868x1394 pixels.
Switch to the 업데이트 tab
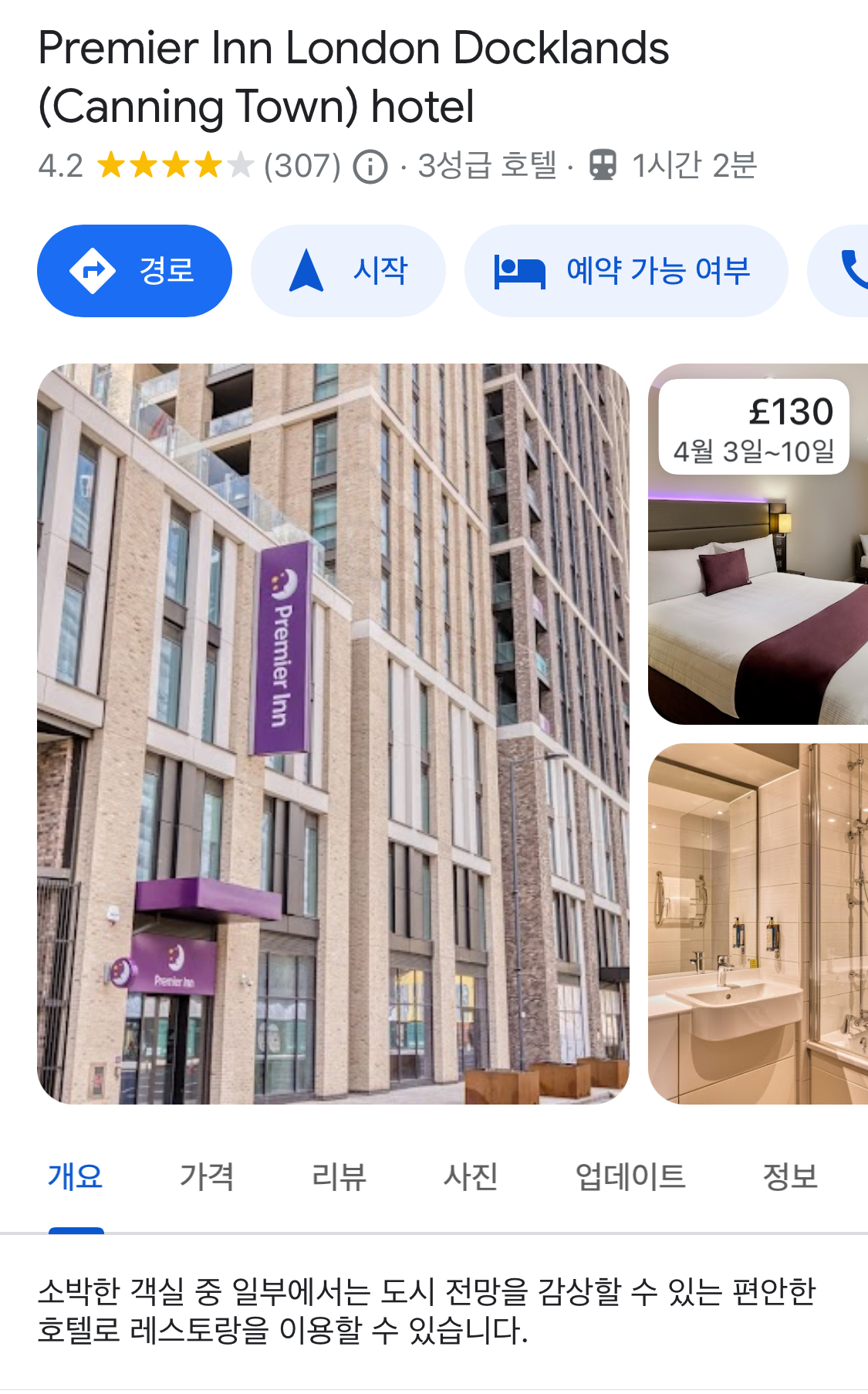pos(630,1176)
